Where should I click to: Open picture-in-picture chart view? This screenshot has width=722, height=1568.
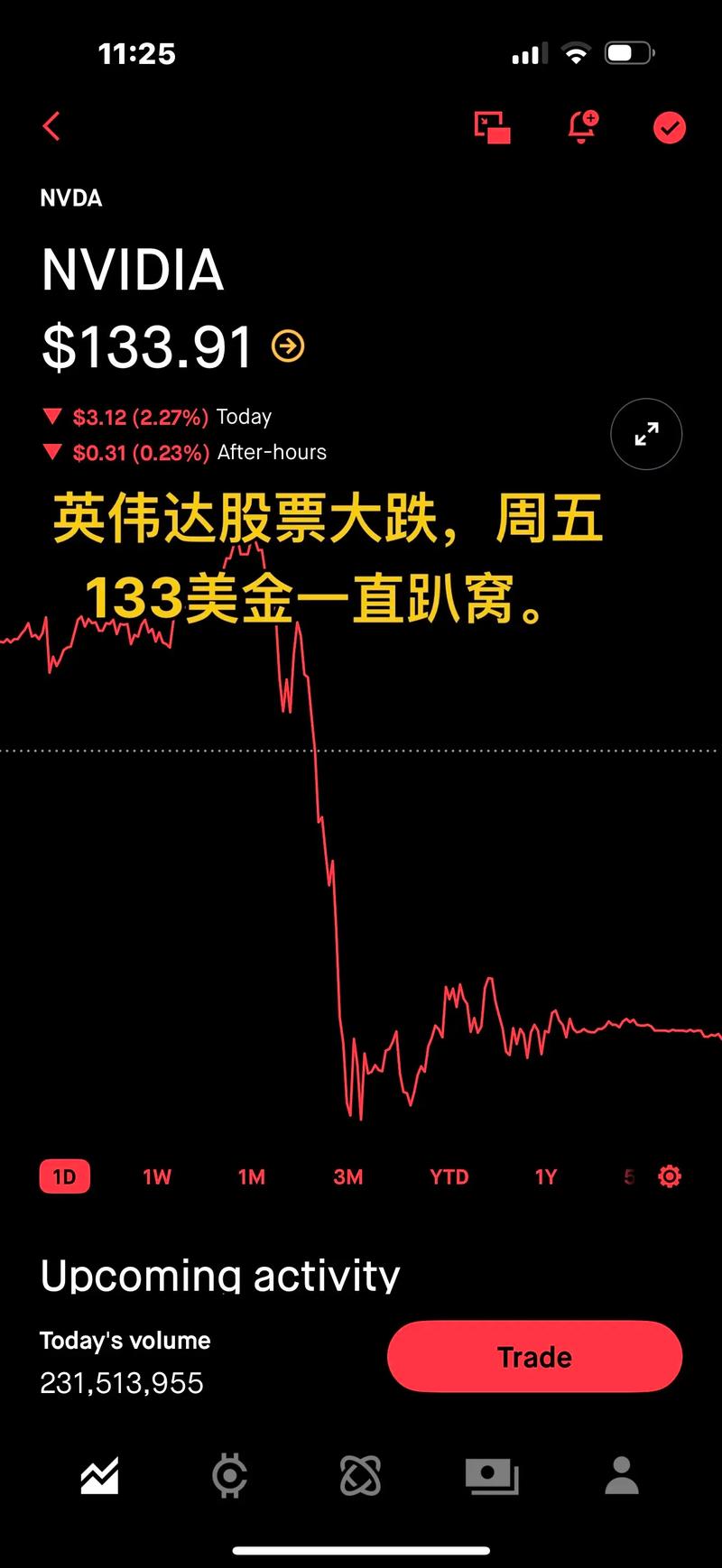click(493, 127)
